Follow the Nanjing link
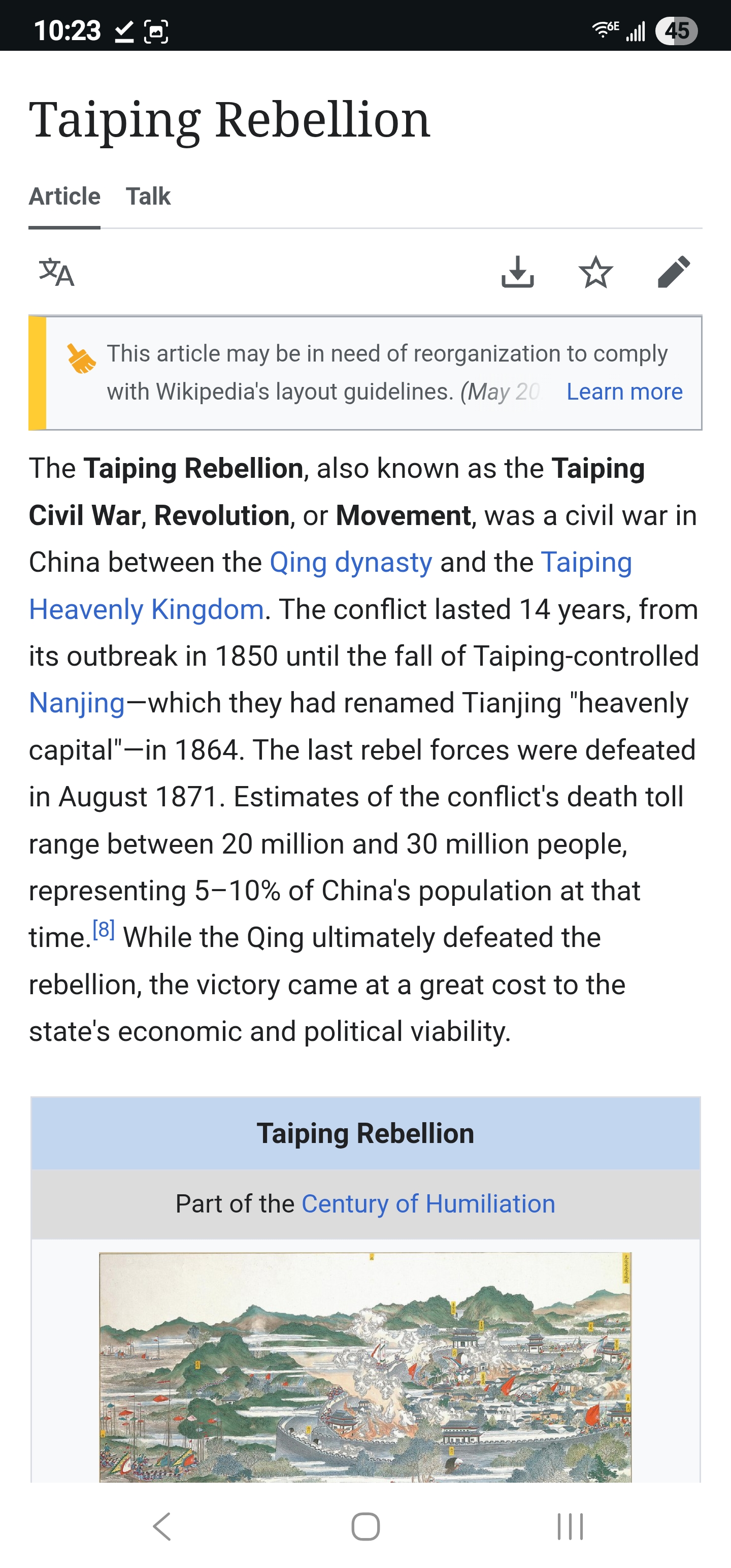Screen dimensions: 731x1568 pyautogui.click(x=77, y=703)
